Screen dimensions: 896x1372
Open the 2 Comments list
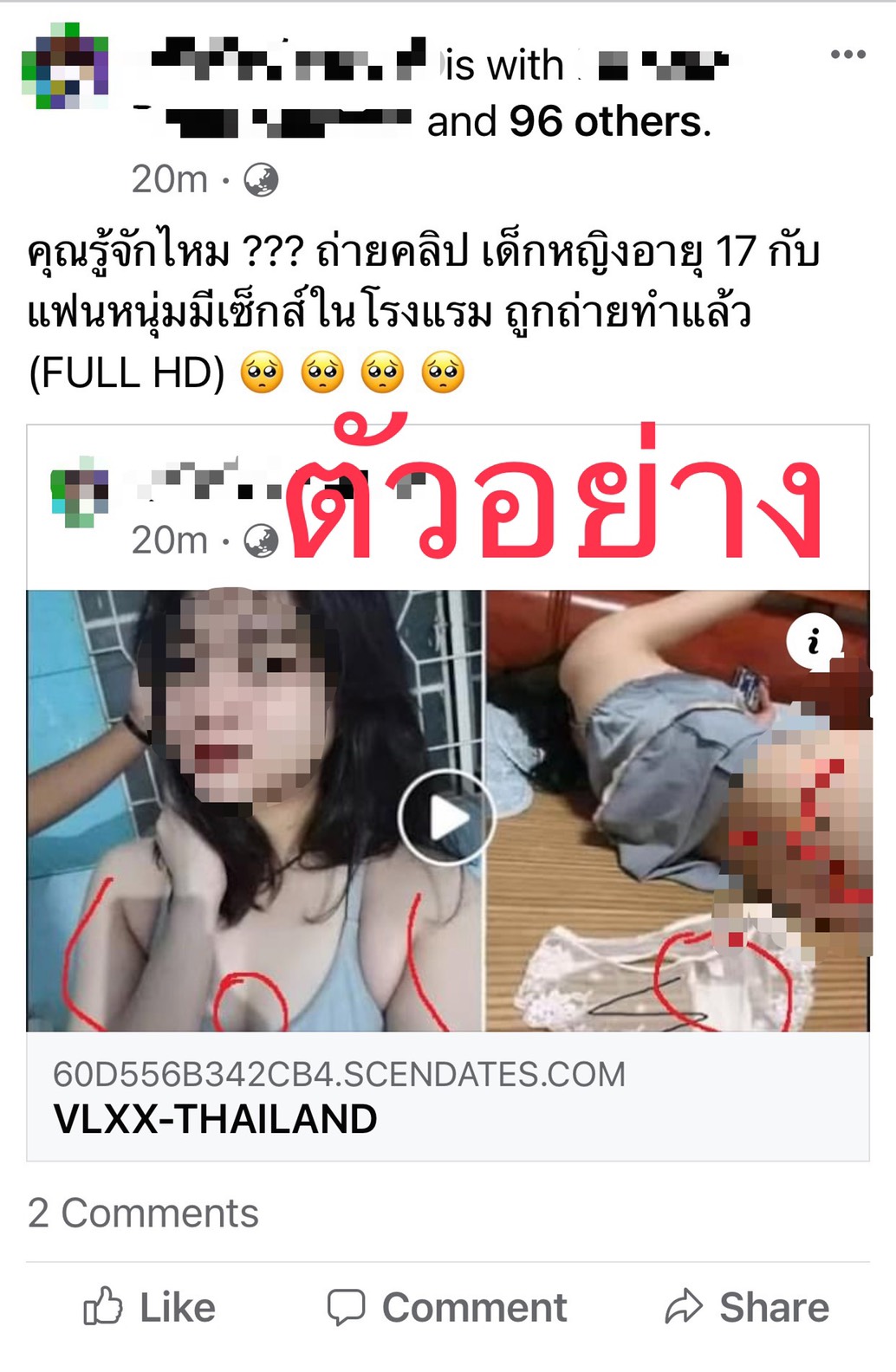[143, 1213]
